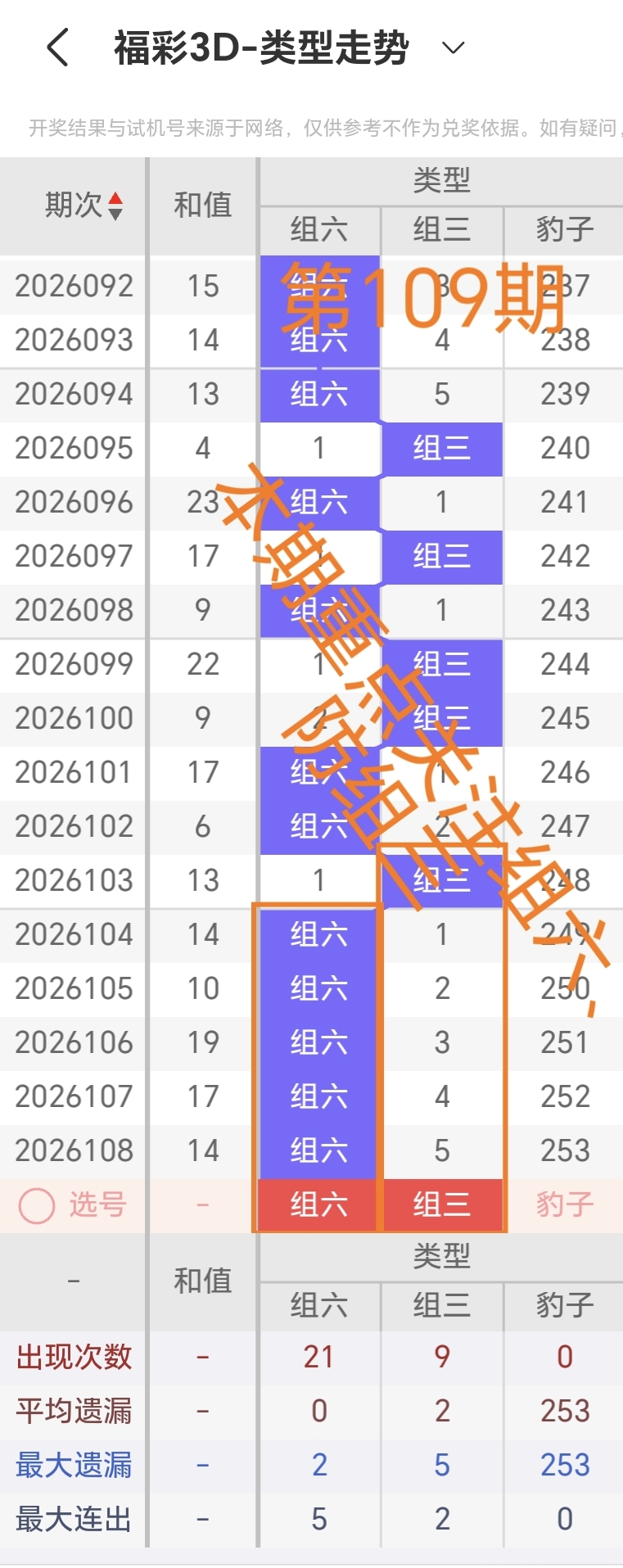
Task: Select the red 组六 pick in 选号 row
Action: point(318,1205)
